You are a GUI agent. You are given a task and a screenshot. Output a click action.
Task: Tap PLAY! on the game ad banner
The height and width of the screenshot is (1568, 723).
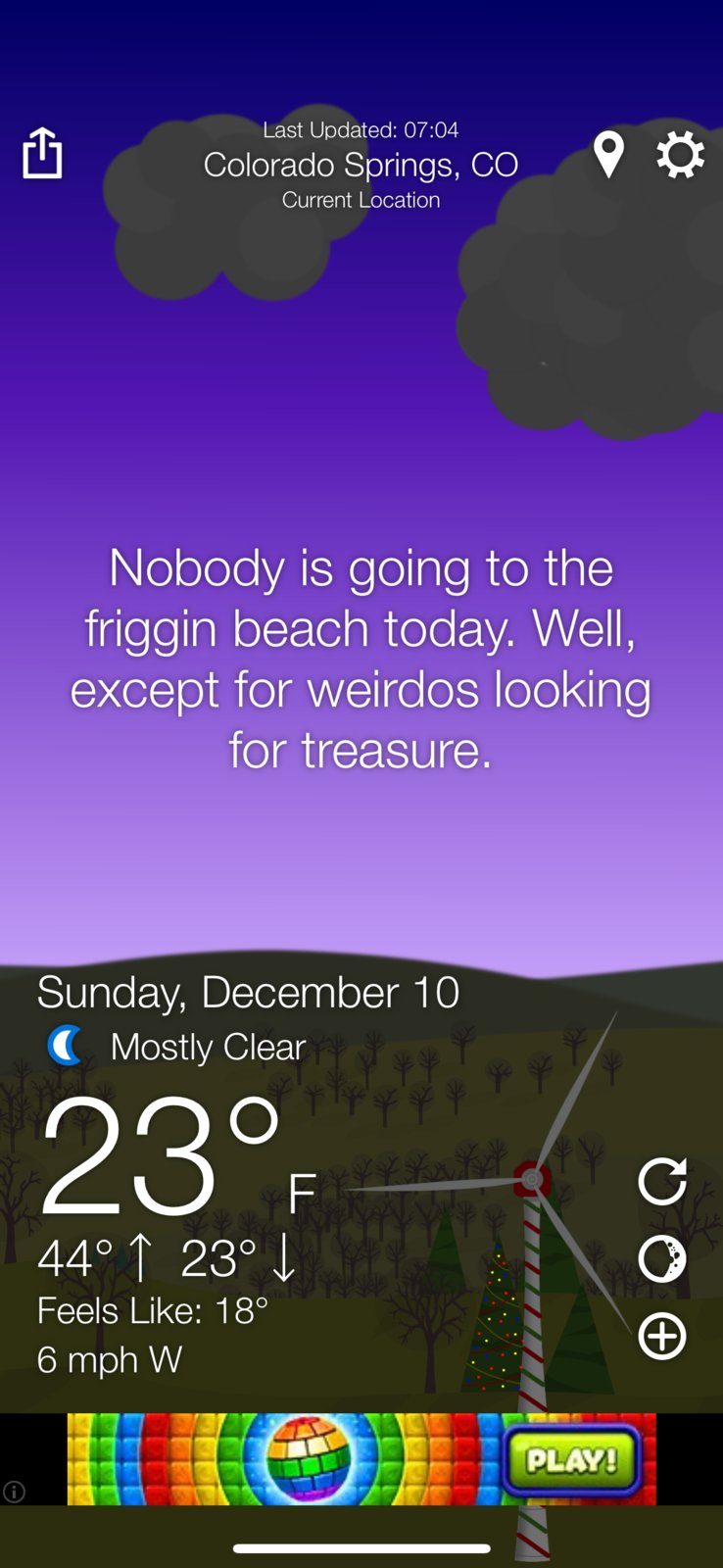coord(571,1460)
